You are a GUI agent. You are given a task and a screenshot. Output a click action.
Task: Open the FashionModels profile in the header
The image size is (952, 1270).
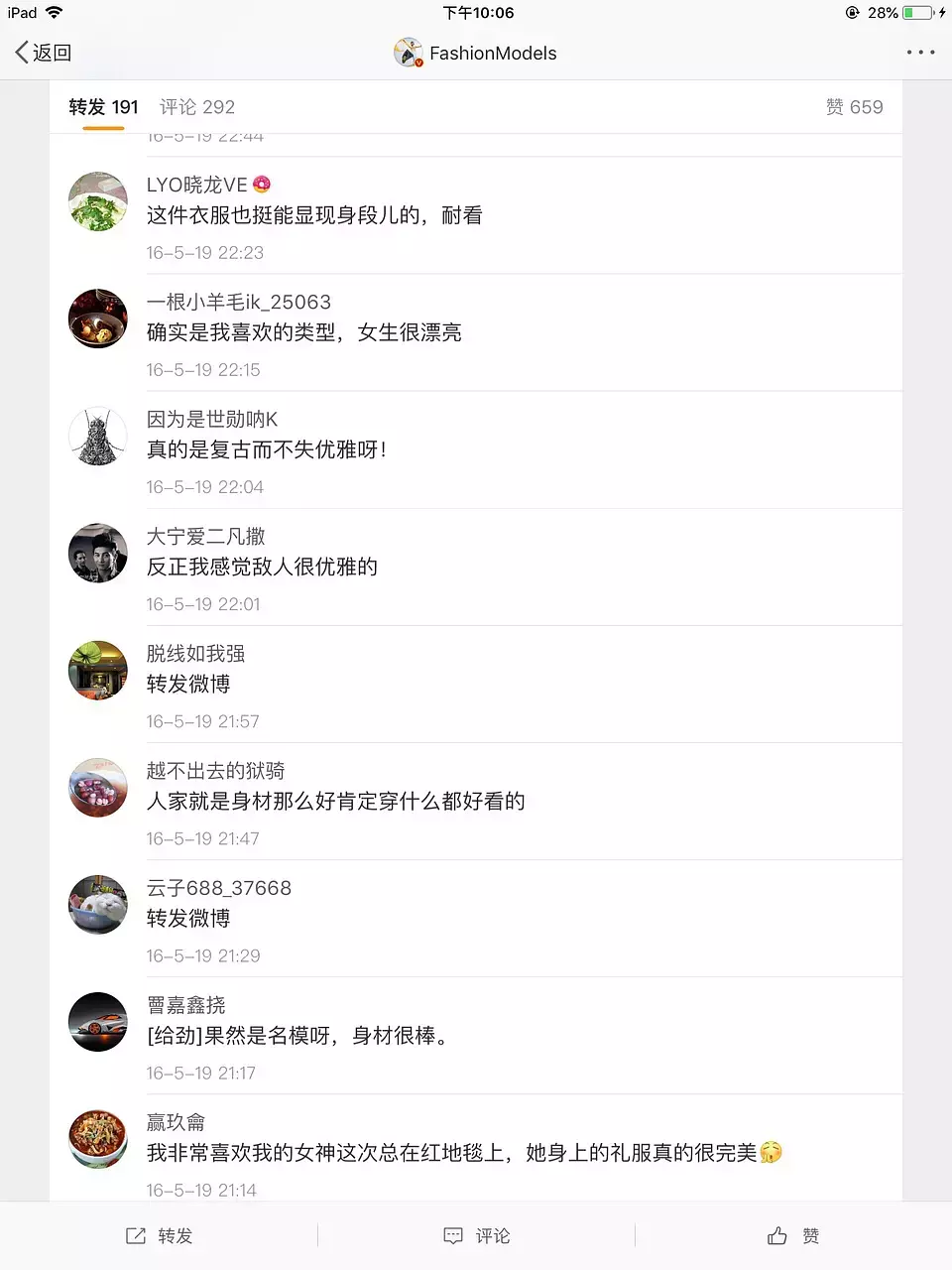pos(476,53)
